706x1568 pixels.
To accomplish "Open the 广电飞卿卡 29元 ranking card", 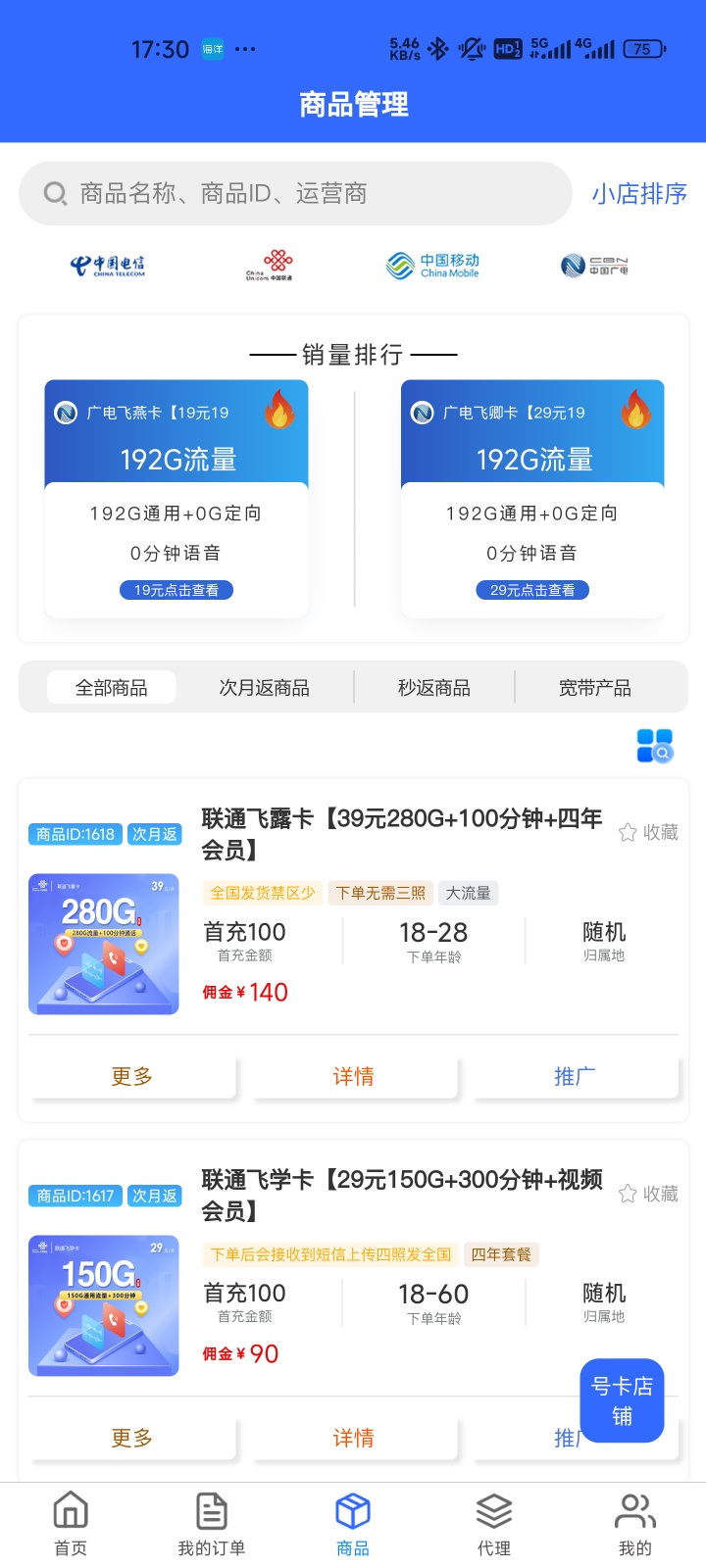I will [532, 499].
